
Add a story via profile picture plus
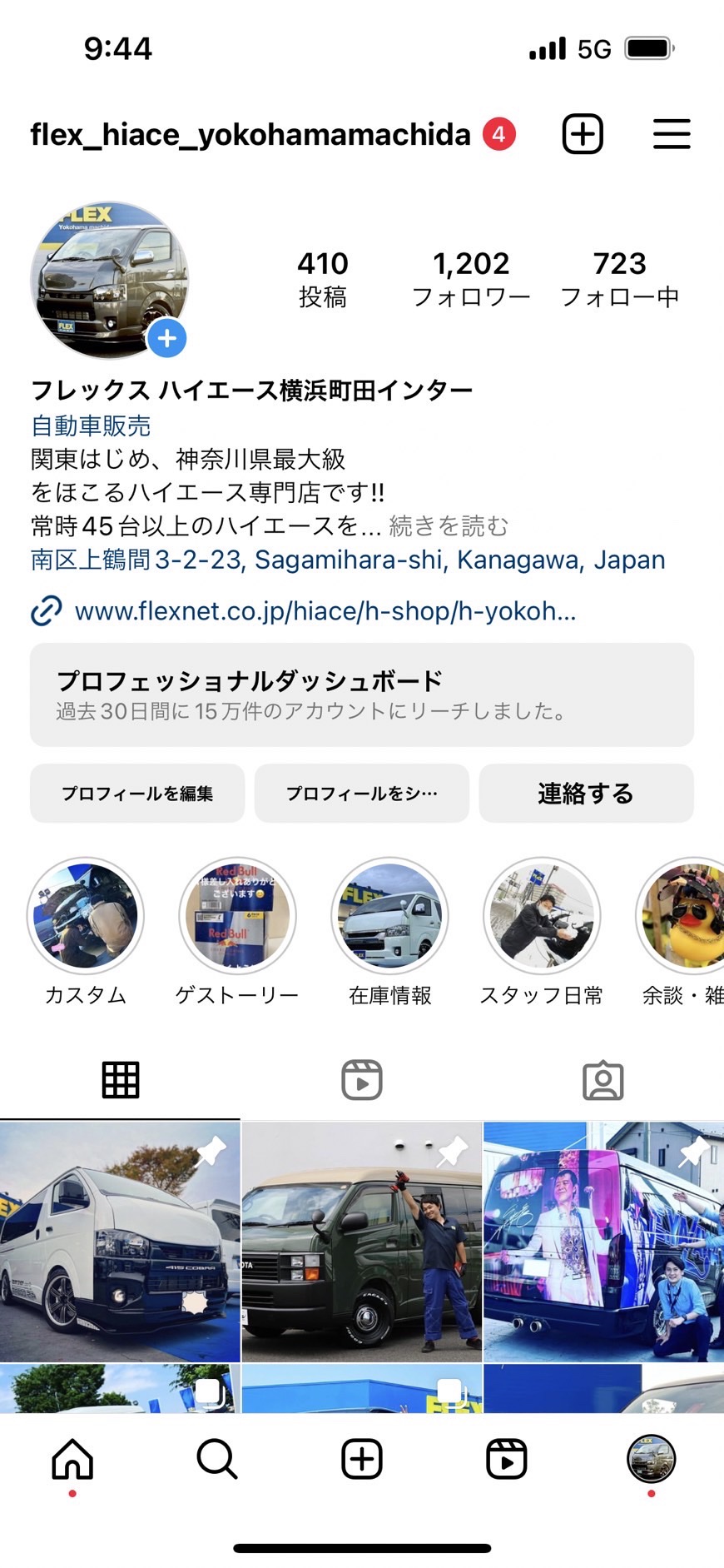pos(167,338)
